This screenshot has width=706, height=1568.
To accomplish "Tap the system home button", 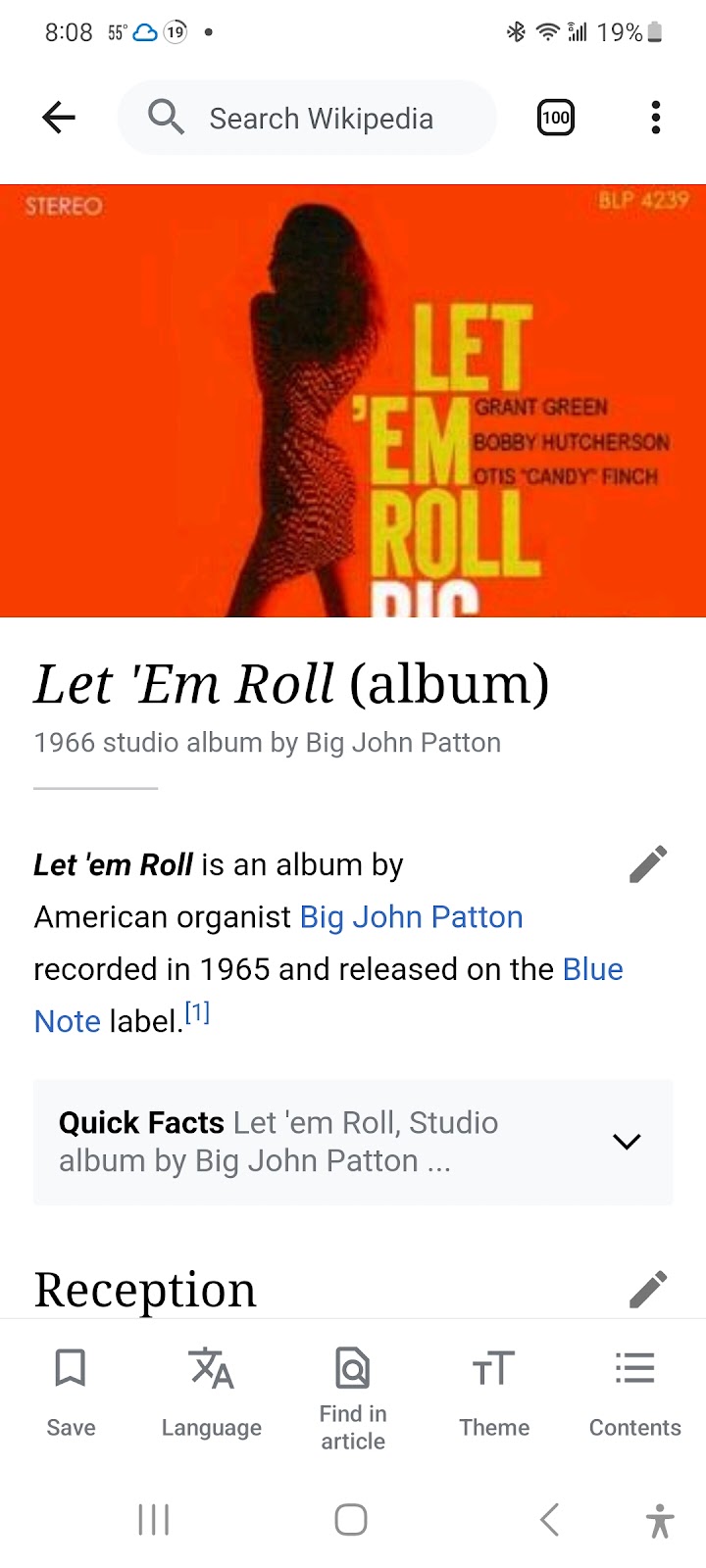I will tap(351, 1520).
